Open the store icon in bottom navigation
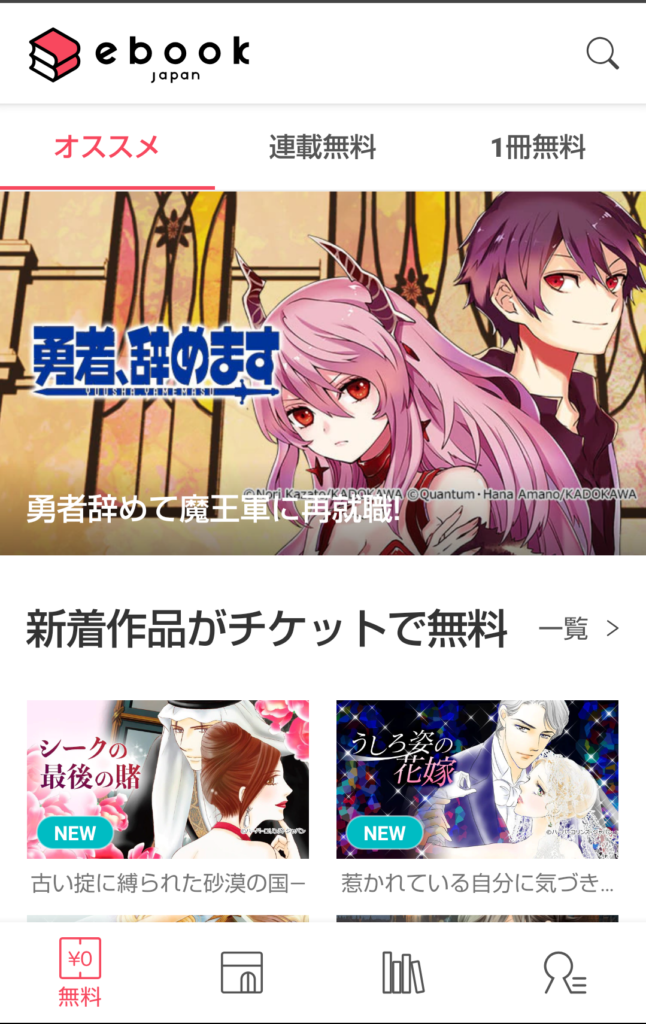646x1024 pixels. coord(241,972)
